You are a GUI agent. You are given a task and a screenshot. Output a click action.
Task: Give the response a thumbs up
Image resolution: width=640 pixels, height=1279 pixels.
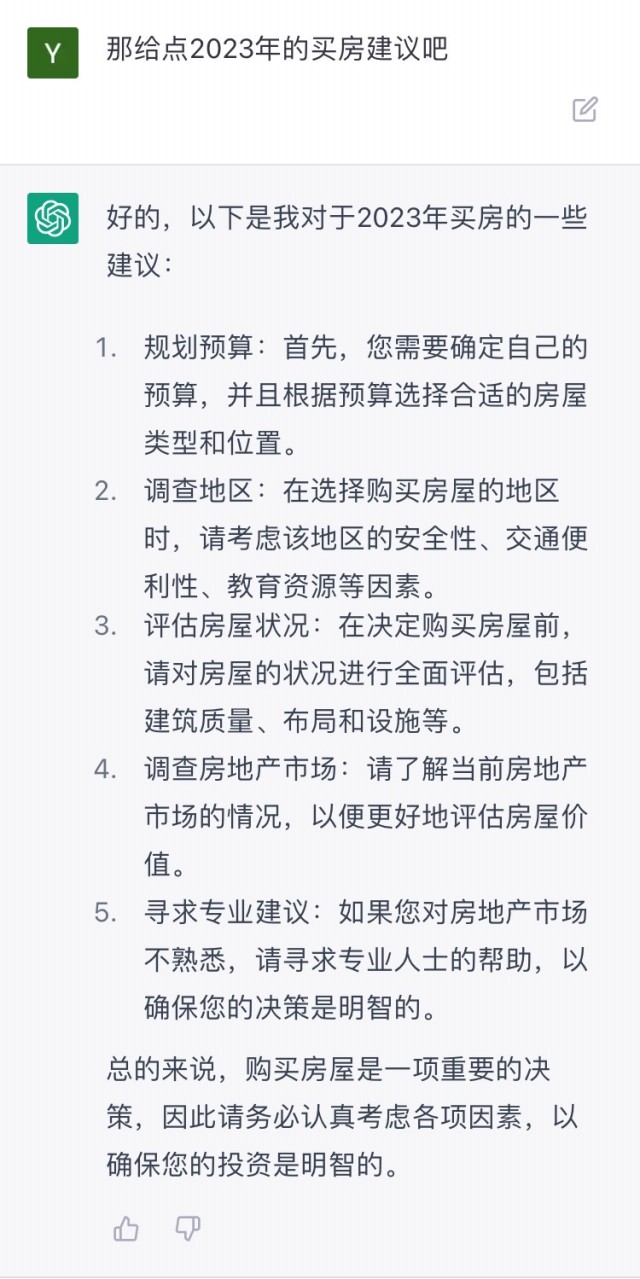126,1228
